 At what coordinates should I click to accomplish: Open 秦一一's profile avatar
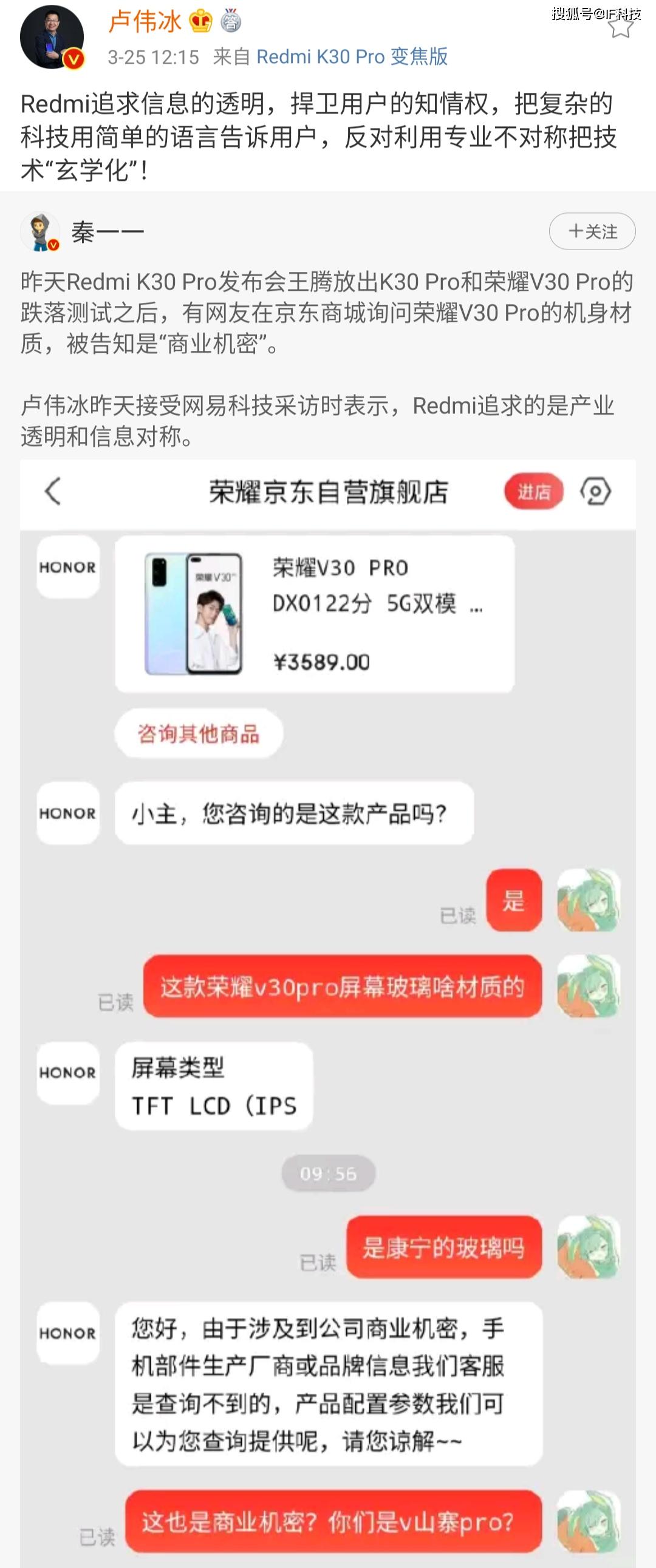coord(39,232)
